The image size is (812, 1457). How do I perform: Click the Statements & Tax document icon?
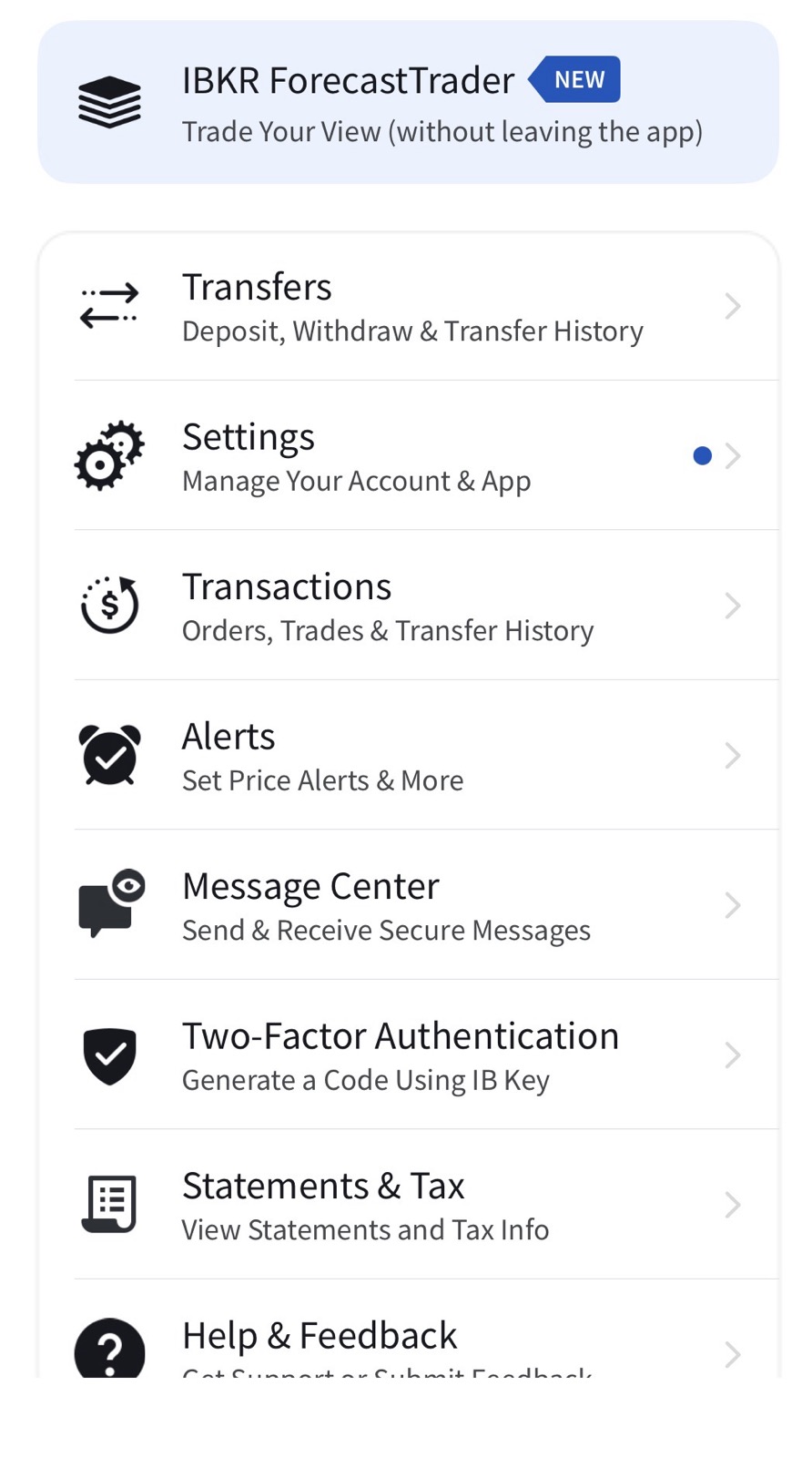click(x=109, y=1204)
